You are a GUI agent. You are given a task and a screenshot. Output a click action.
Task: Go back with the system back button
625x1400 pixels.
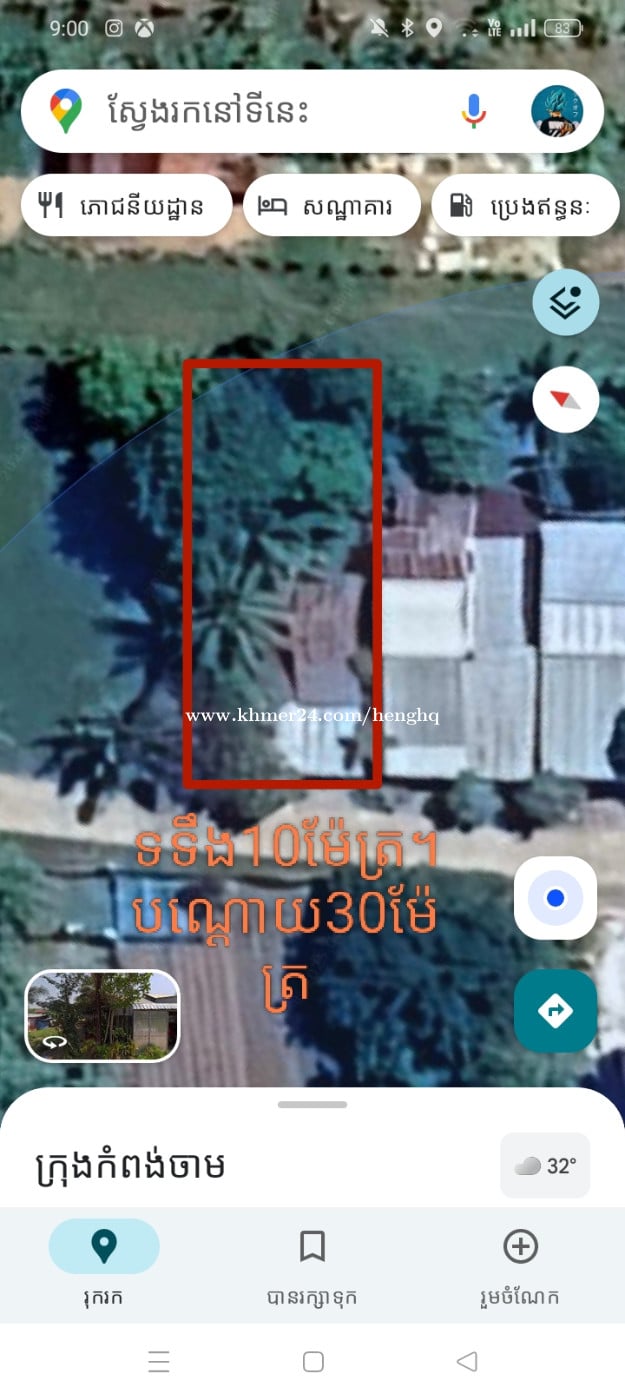[x=466, y=1361]
